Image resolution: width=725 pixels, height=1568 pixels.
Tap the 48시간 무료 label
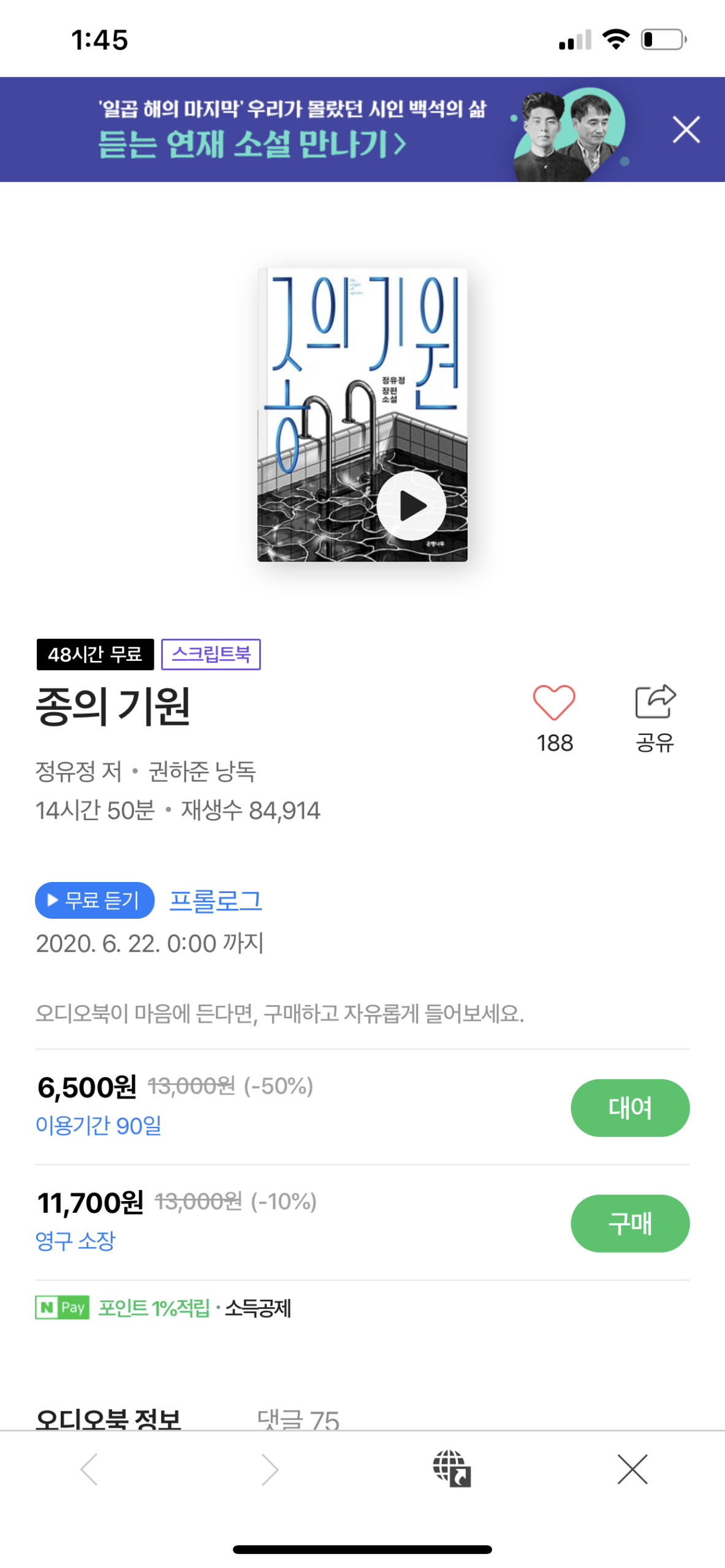point(96,654)
